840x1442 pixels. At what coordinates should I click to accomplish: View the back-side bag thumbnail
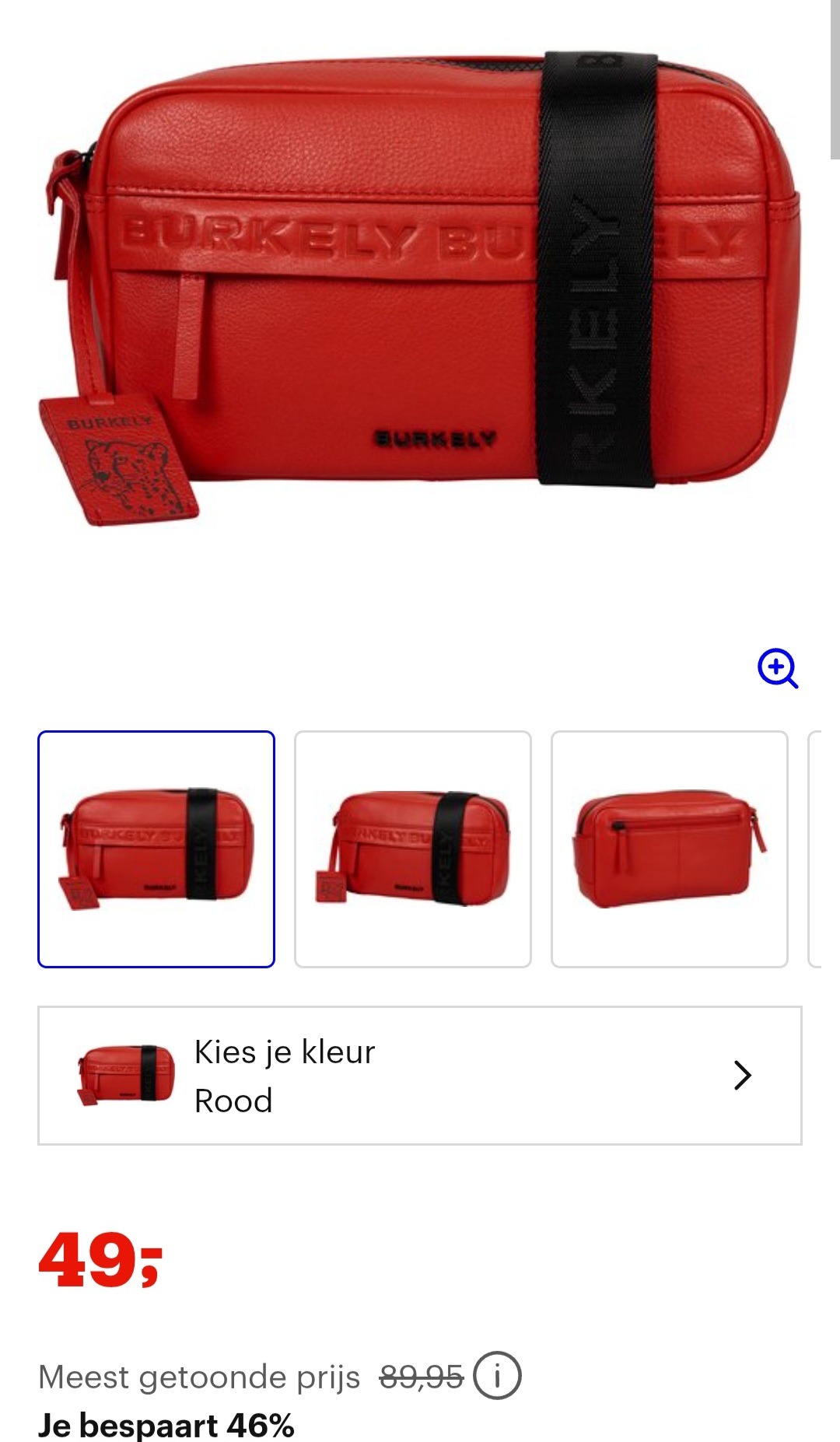[669, 849]
